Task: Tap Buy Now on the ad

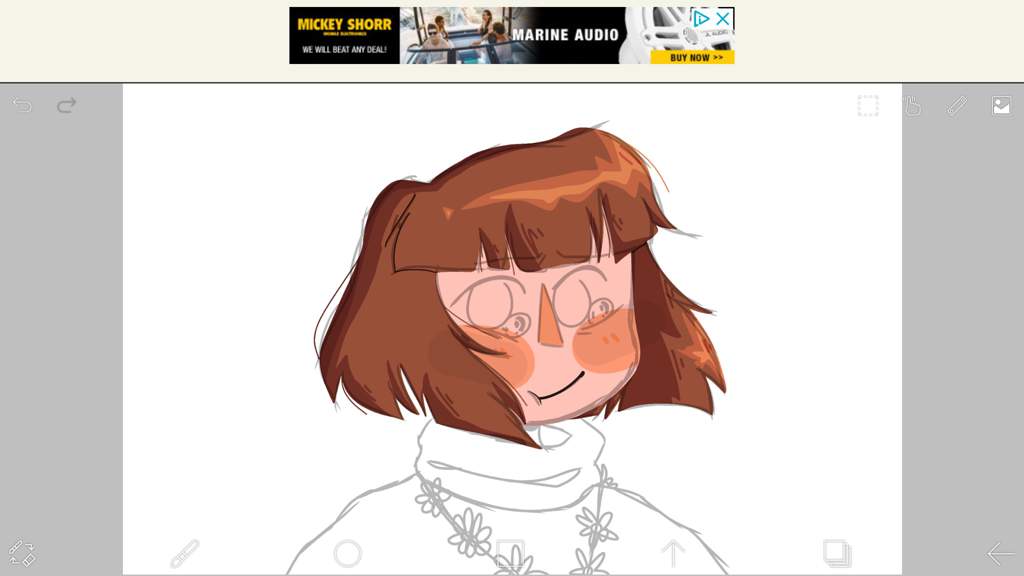Action: pos(692,57)
